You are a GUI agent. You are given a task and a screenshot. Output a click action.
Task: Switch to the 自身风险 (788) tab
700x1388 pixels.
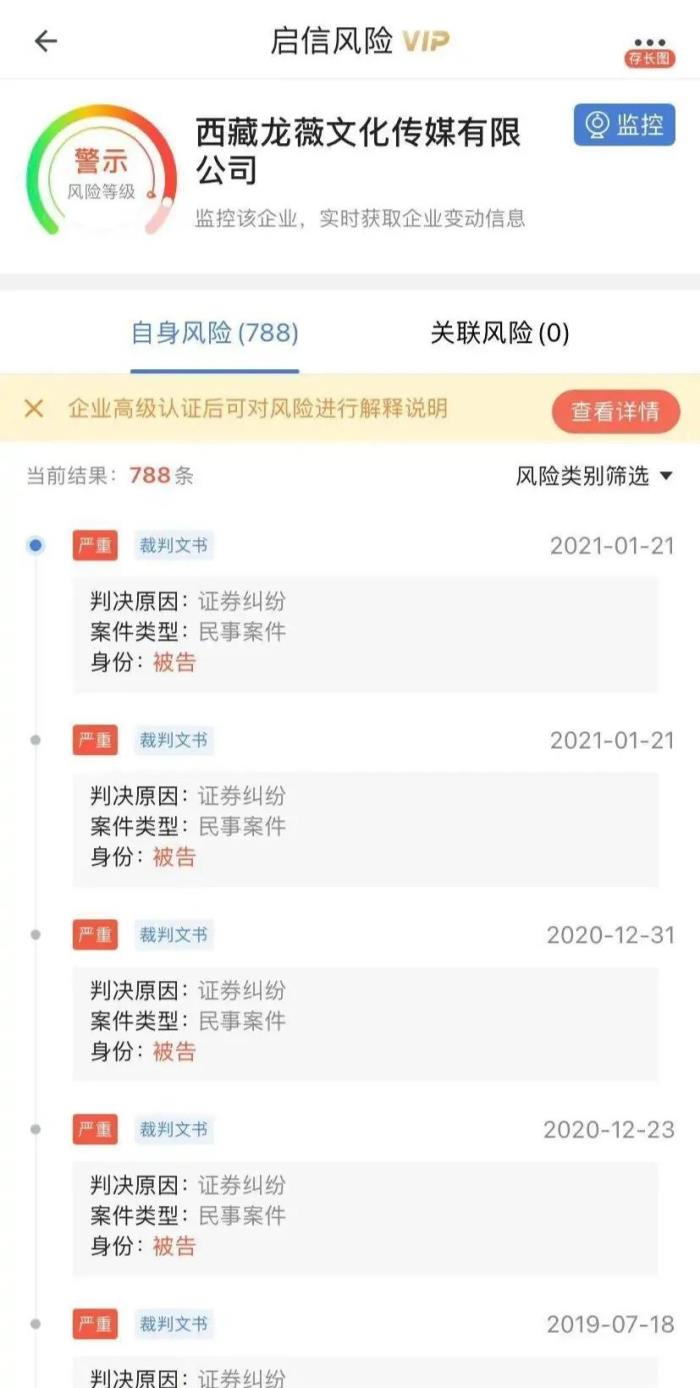215,333
